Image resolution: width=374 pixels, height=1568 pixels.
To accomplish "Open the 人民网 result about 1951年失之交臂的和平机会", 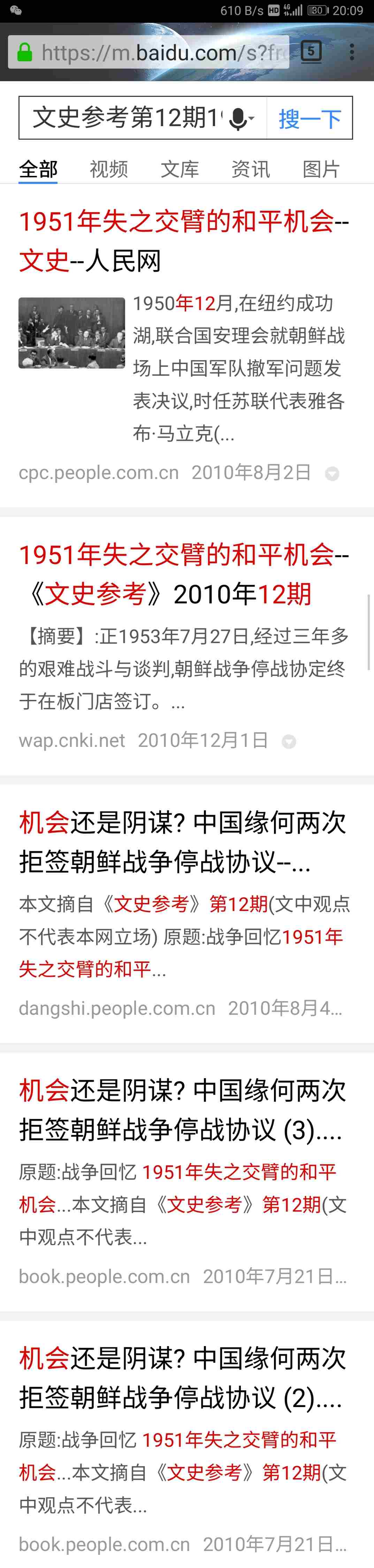I will pyautogui.click(x=183, y=240).
